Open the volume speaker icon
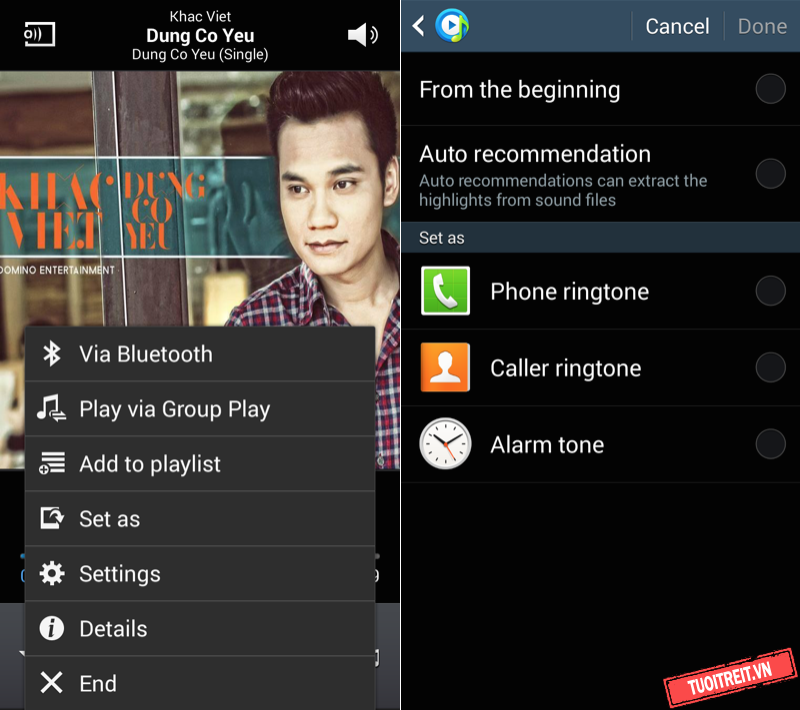 click(x=361, y=35)
